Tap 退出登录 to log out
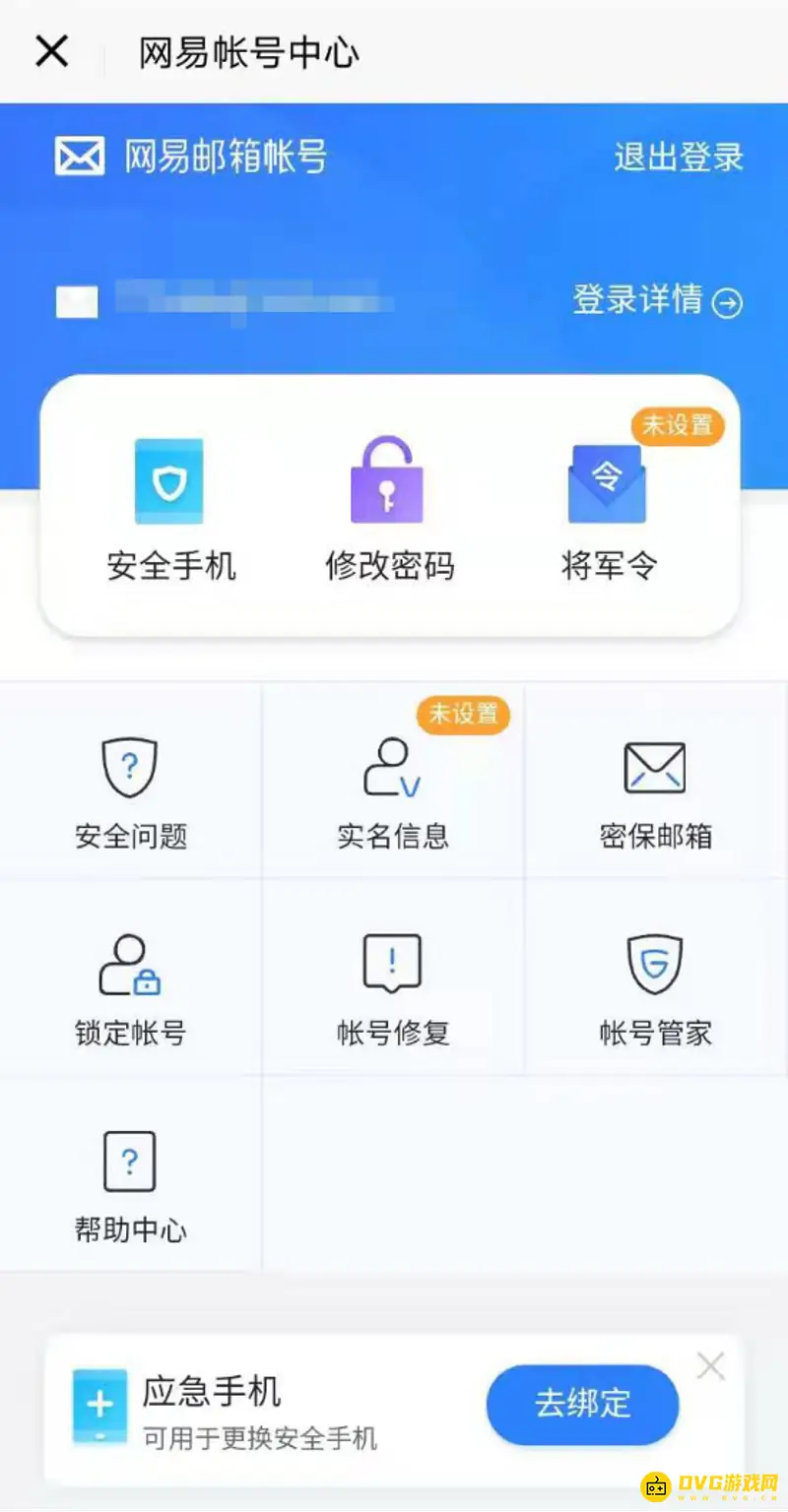This screenshot has width=788, height=1512. point(679,157)
